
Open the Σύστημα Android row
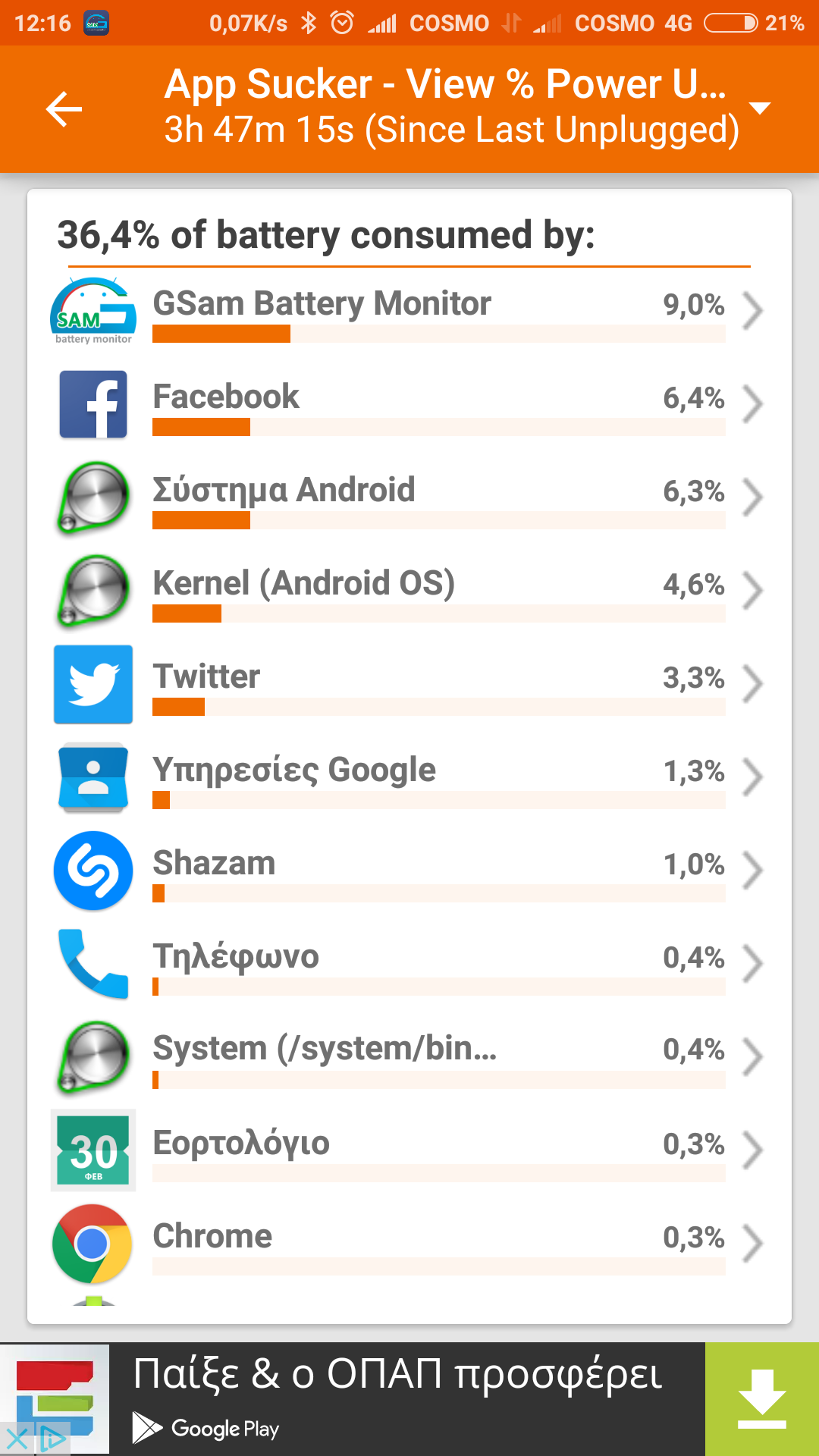coord(409,497)
